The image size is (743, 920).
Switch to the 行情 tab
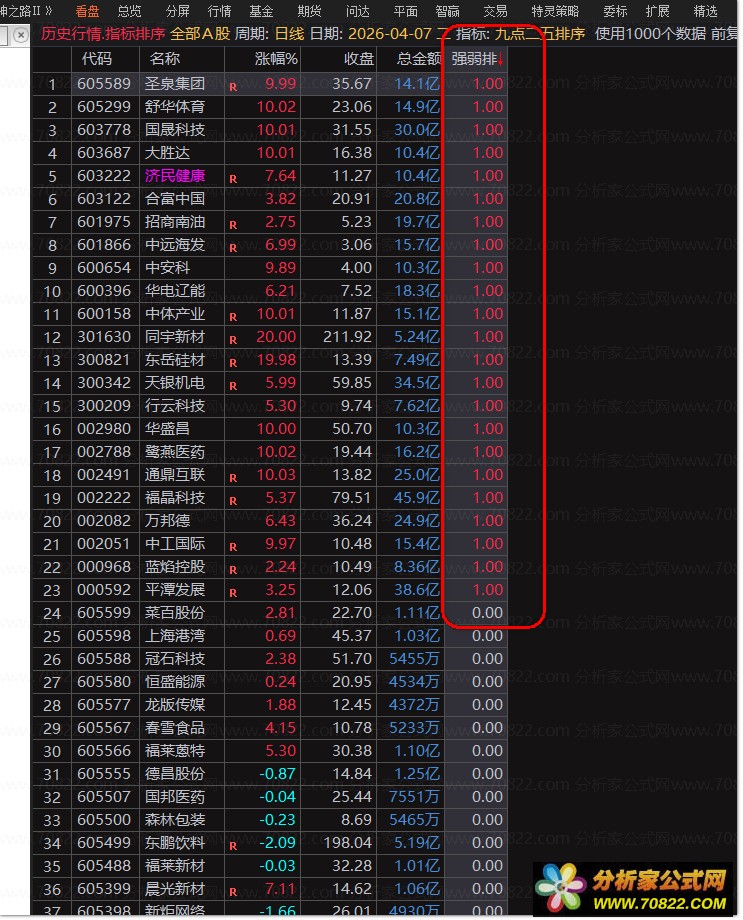tap(219, 11)
